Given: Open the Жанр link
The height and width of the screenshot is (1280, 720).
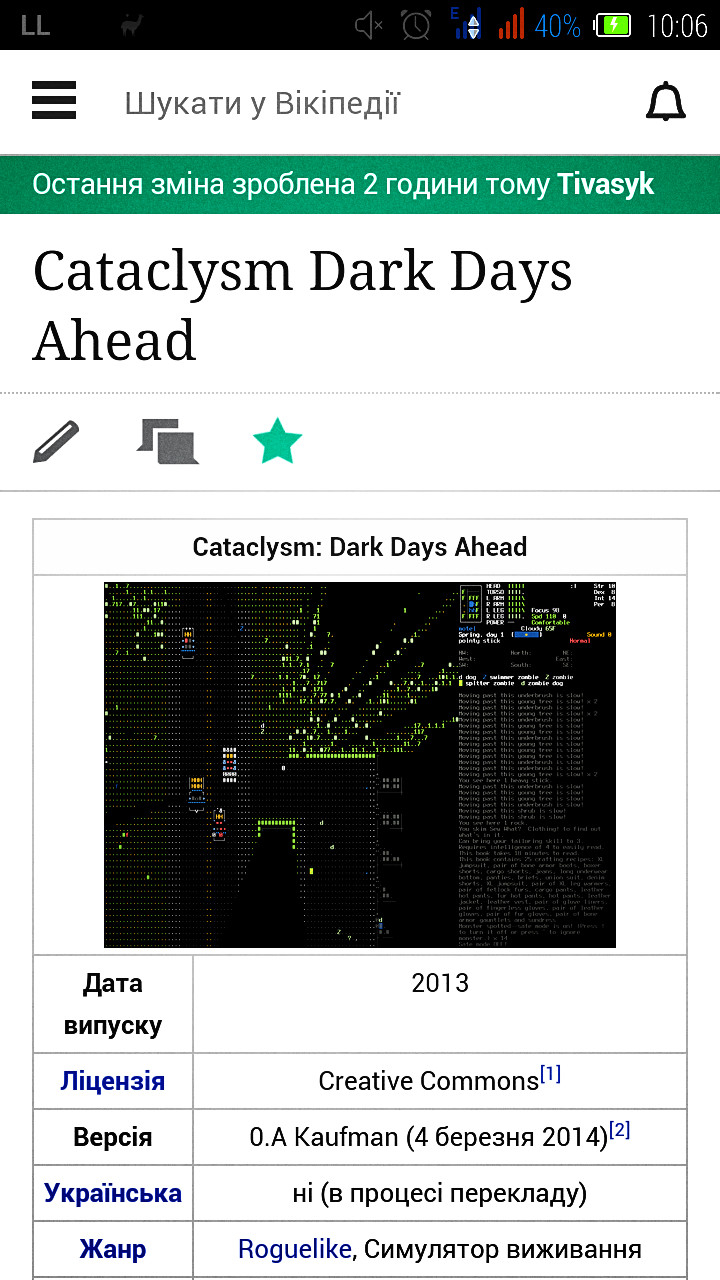Looking at the screenshot, I should [113, 1249].
